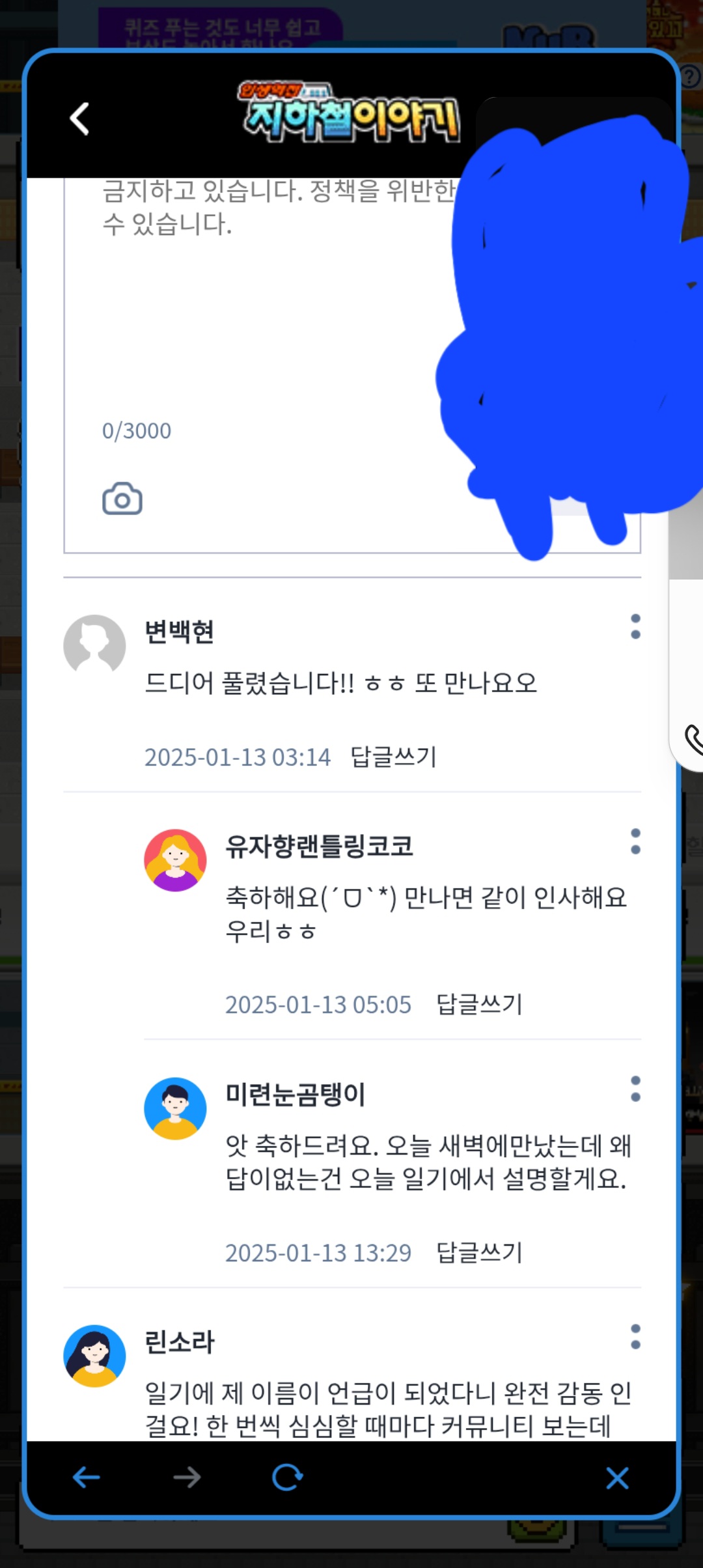Navigate forward with the bottom bar arrow
Screen dimensions: 703x1568
(187, 1477)
